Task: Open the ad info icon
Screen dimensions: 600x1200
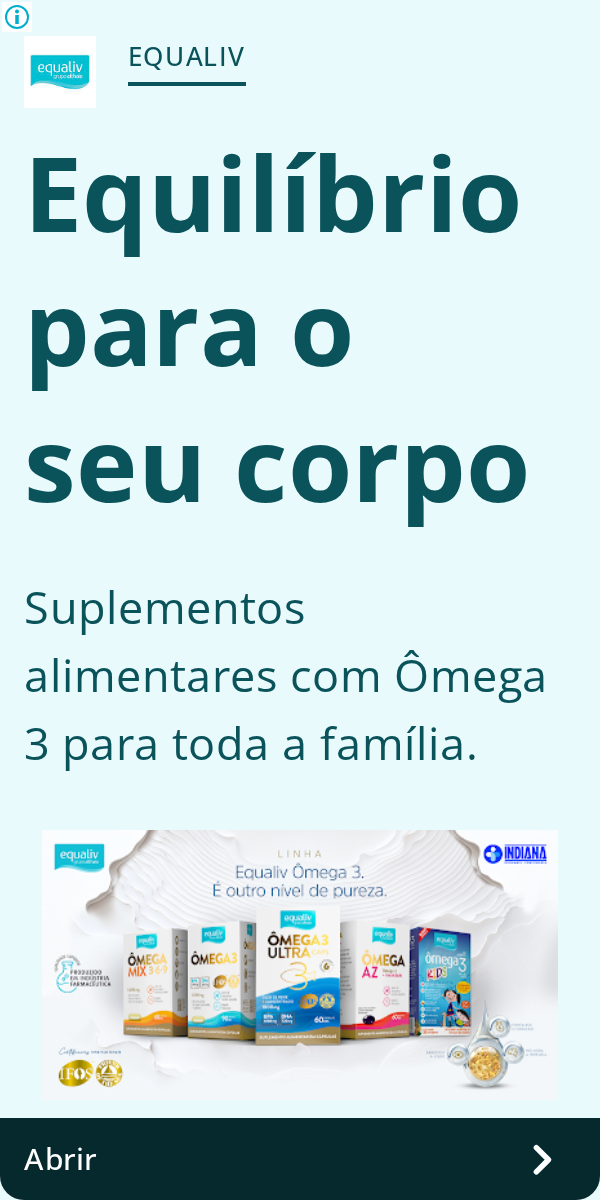Action: click(17, 17)
